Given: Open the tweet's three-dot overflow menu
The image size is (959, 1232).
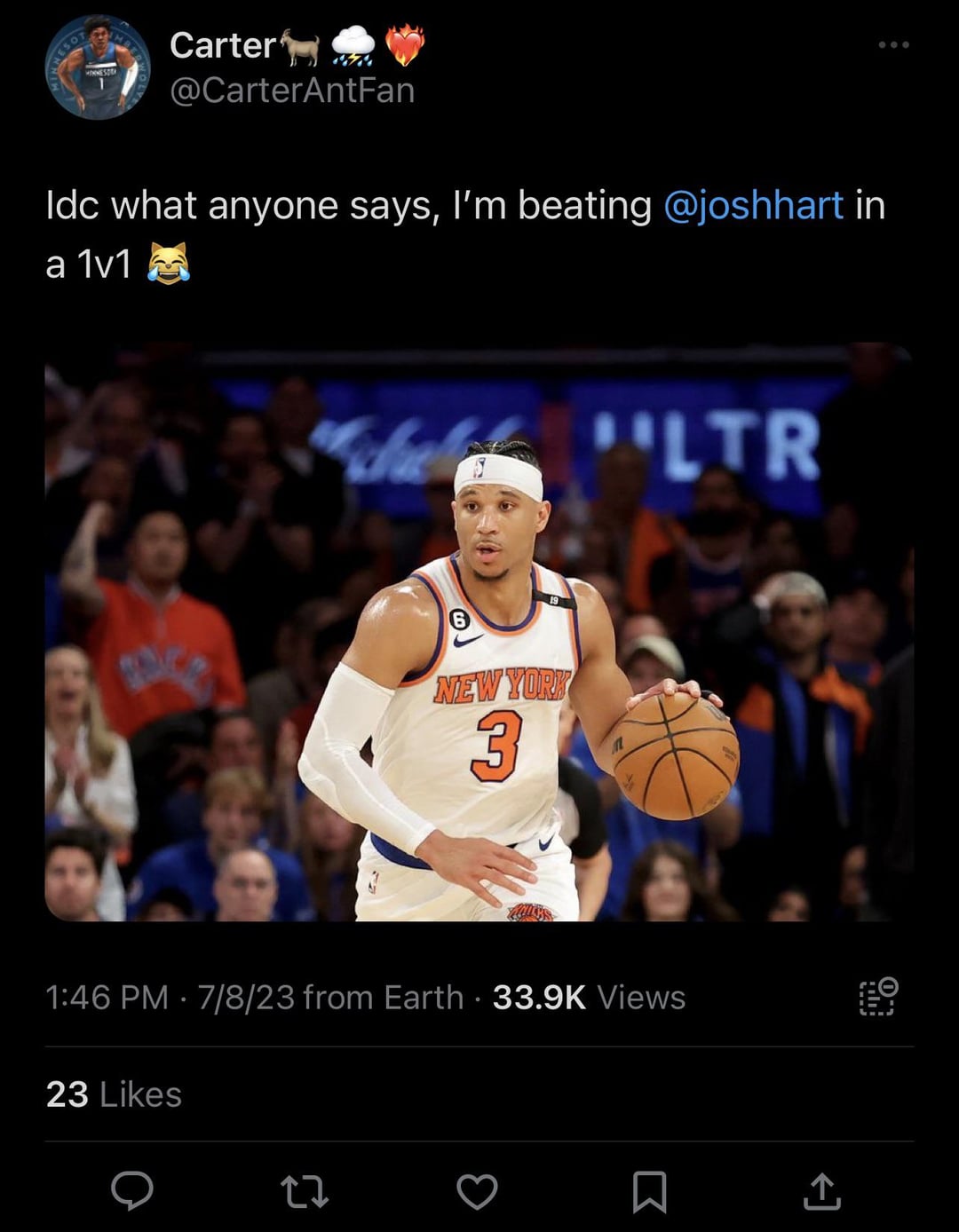Looking at the screenshot, I should [892, 44].
